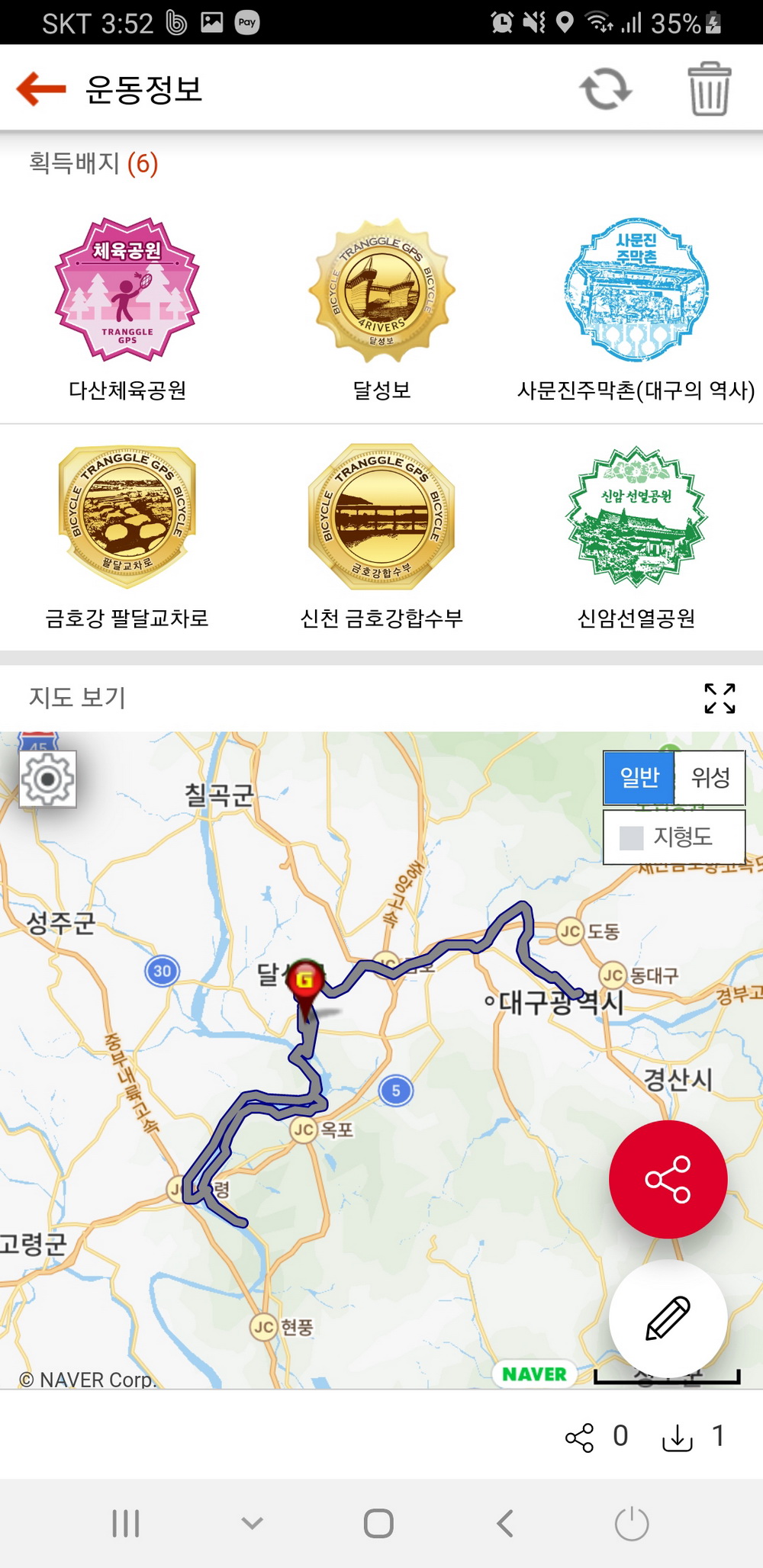Open map settings gear

tap(47, 779)
